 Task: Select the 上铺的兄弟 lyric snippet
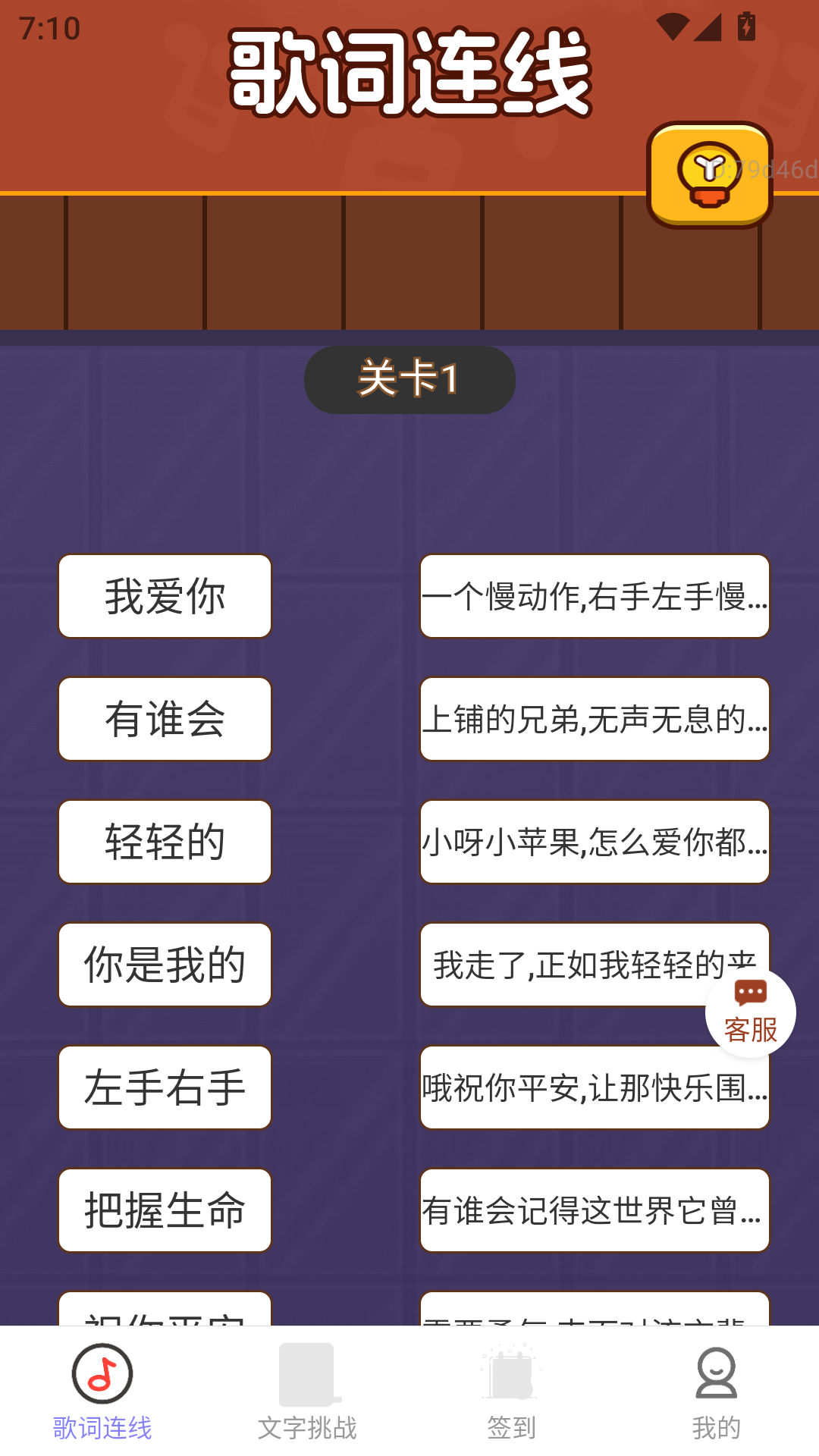[x=595, y=719]
